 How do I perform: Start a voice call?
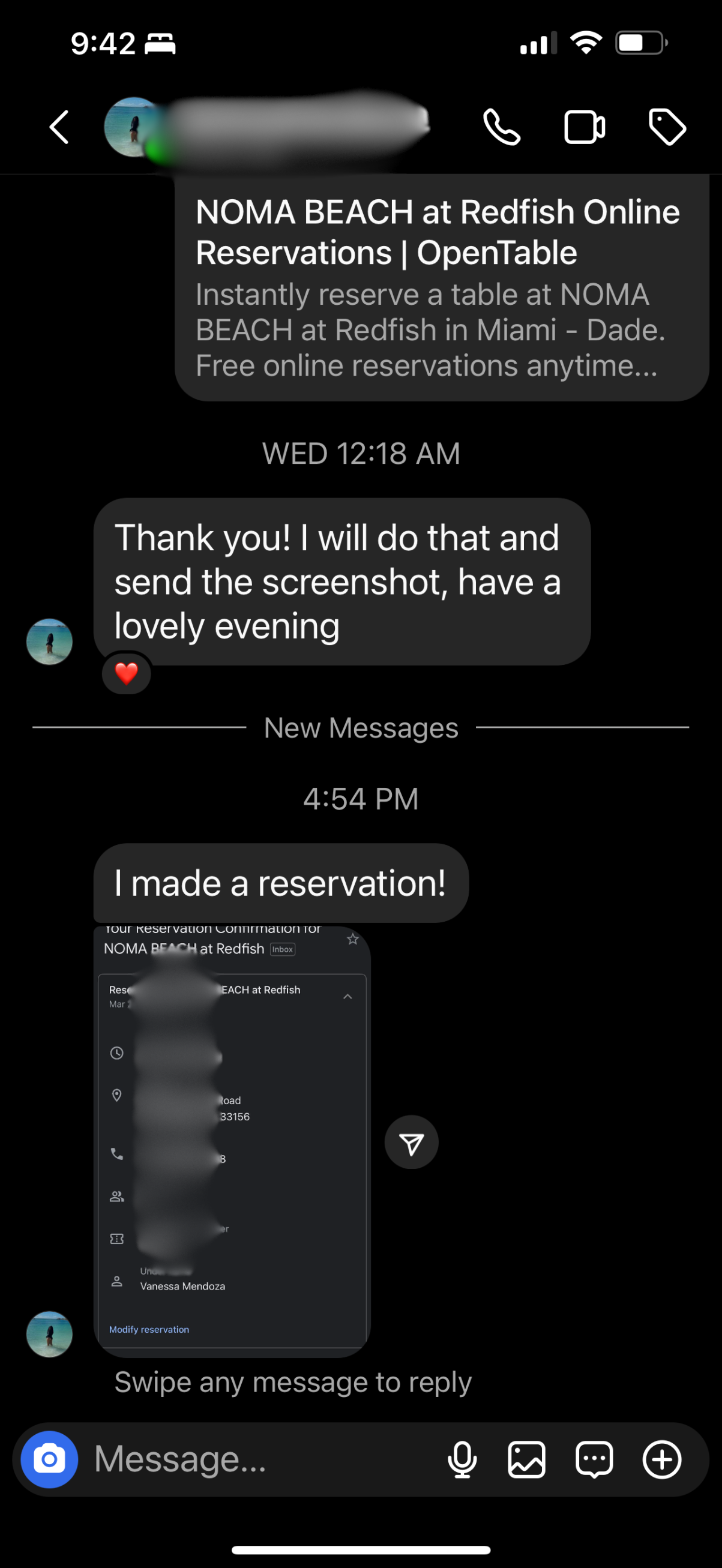click(501, 127)
